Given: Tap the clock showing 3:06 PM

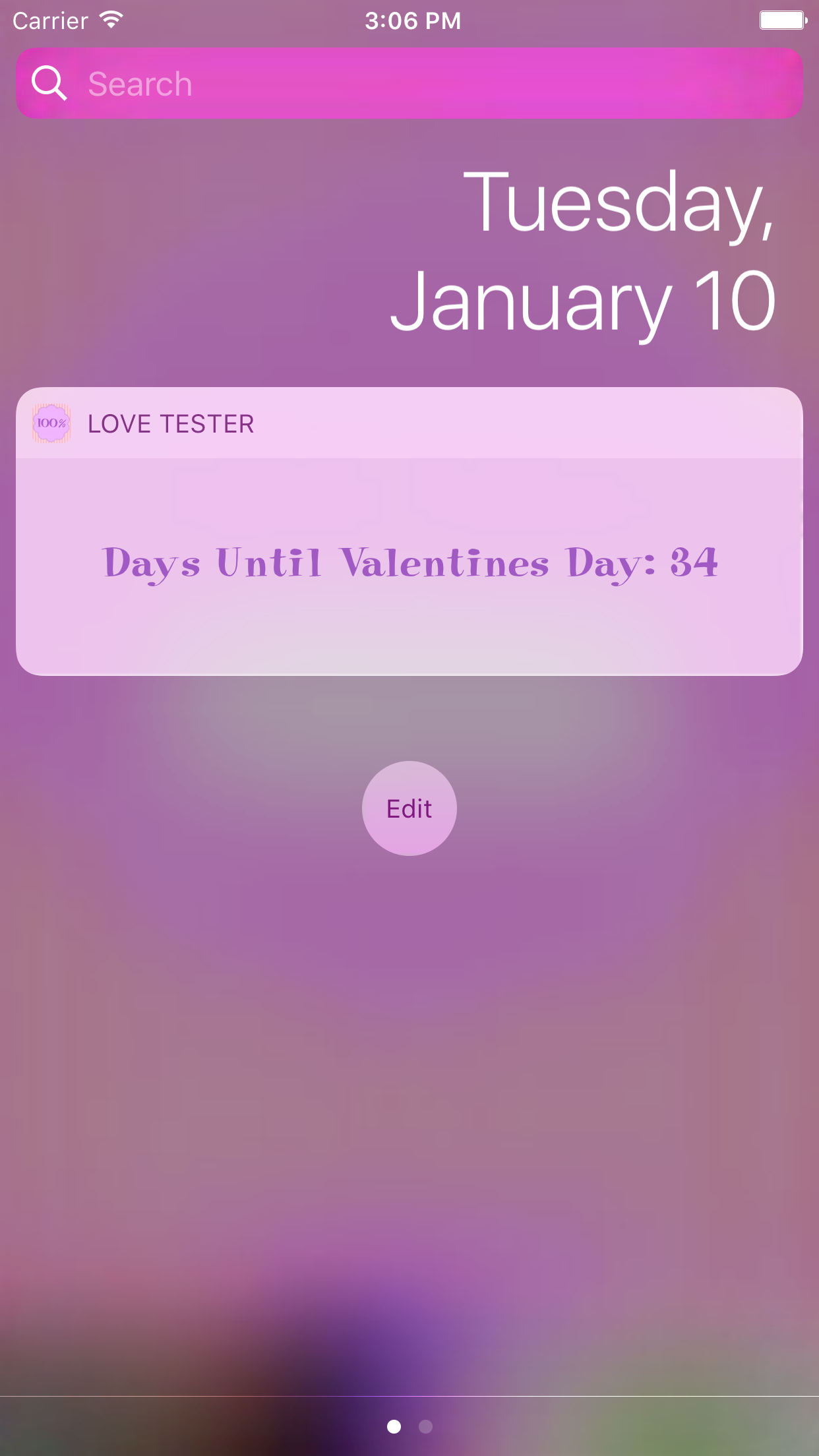Looking at the screenshot, I should pyautogui.click(x=412, y=20).
